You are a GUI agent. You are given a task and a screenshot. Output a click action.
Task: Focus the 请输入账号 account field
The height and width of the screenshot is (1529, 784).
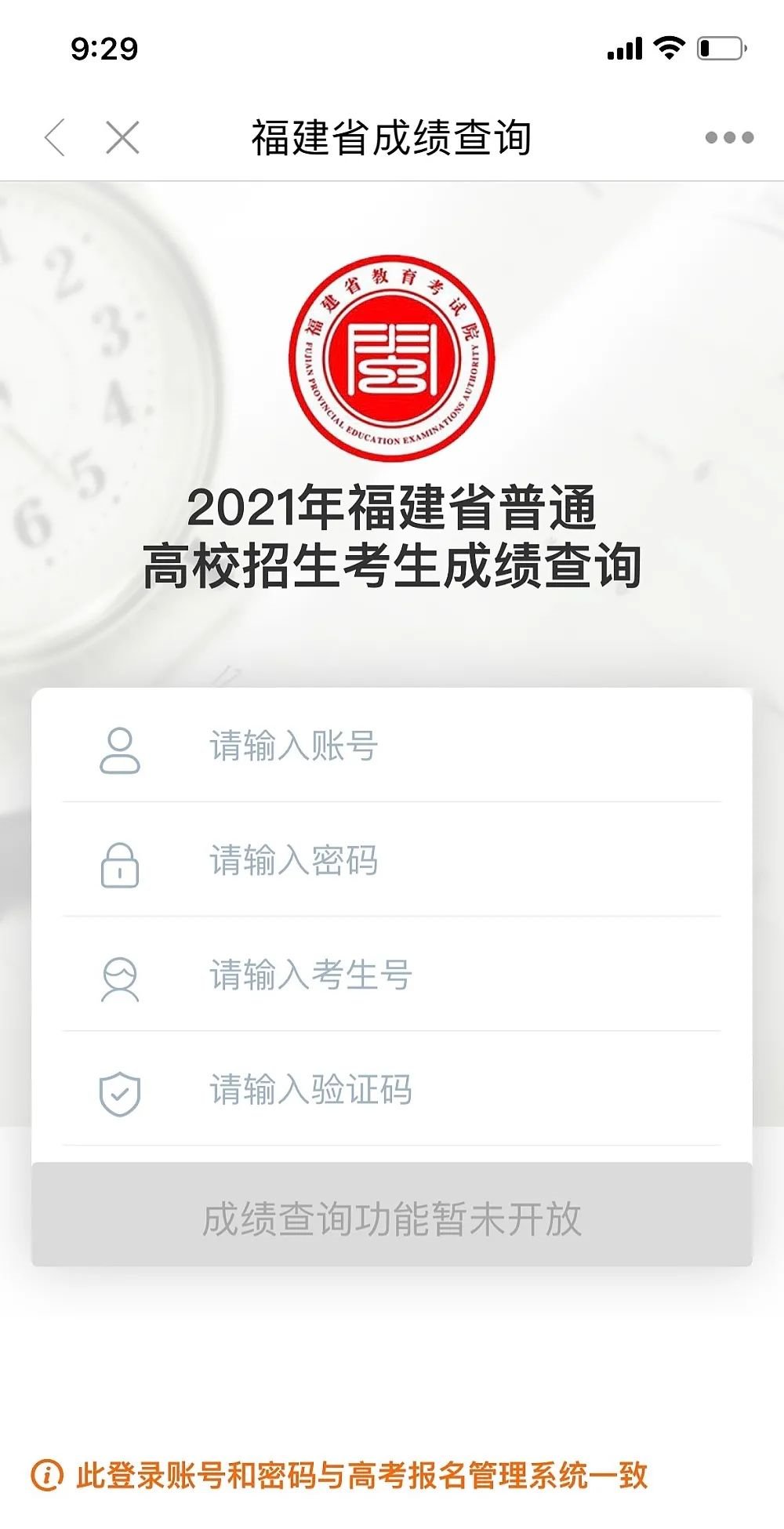(439, 746)
